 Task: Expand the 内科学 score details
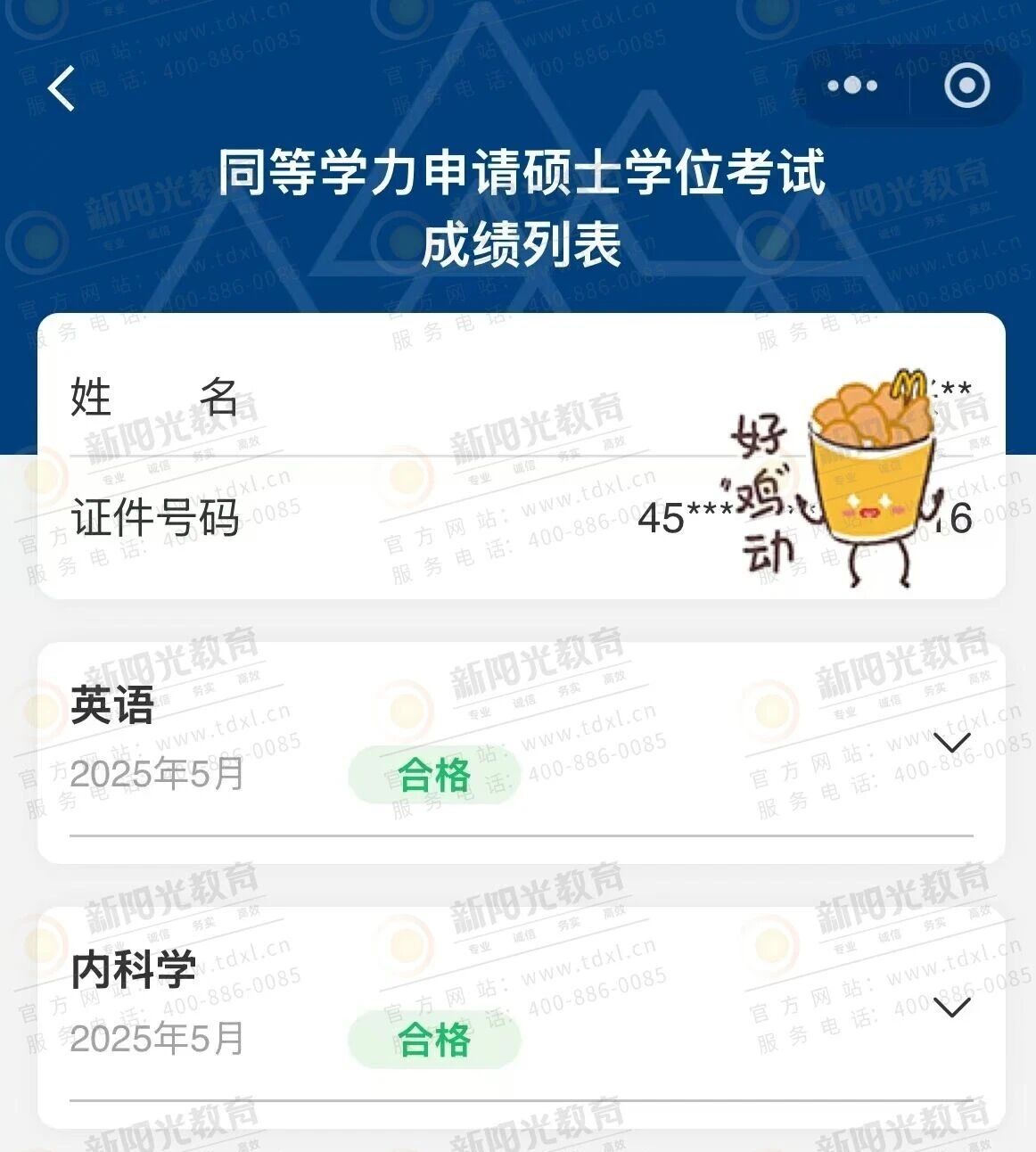(951, 1008)
